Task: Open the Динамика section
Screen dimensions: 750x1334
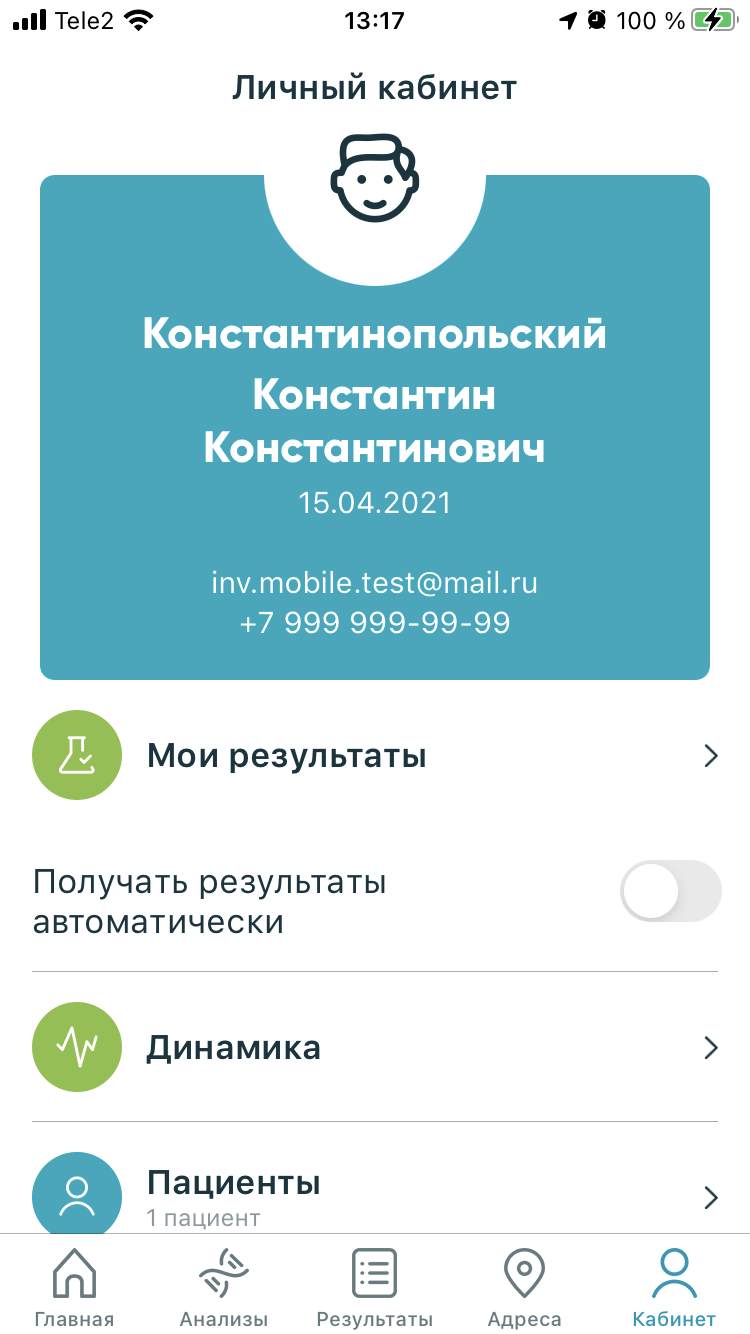Action: point(375,1048)
